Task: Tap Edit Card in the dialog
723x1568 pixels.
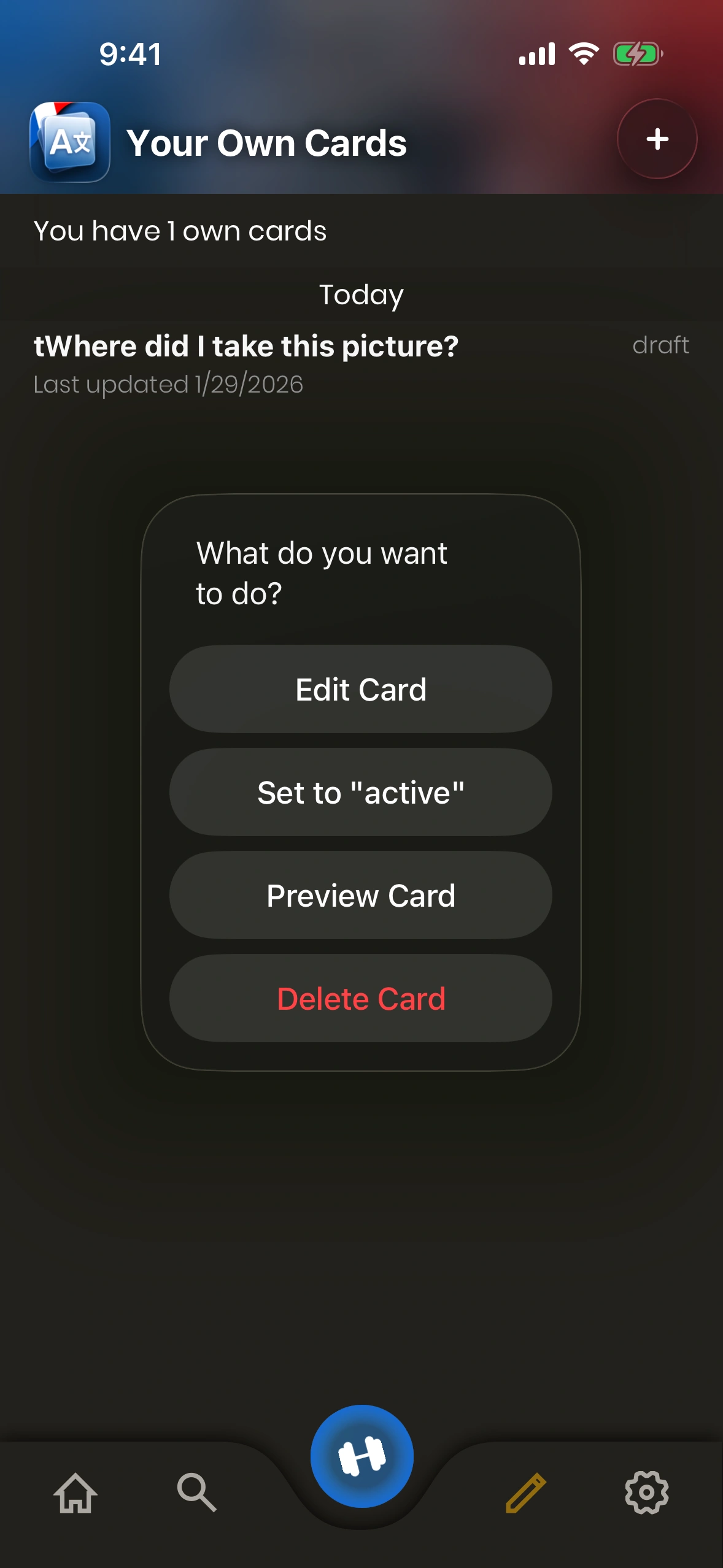Action: coord(361,689)
